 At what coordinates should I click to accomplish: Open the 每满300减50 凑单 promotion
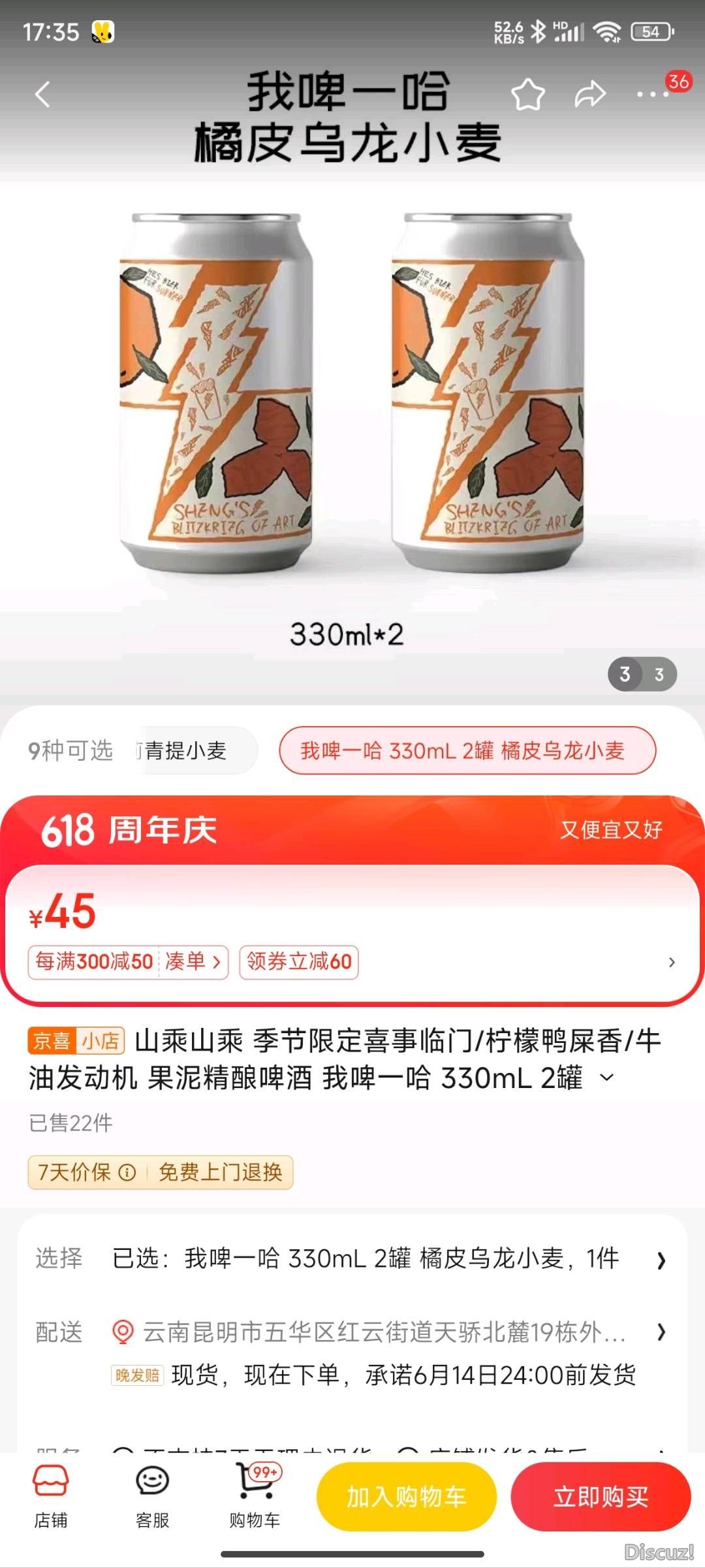point(128,962)
